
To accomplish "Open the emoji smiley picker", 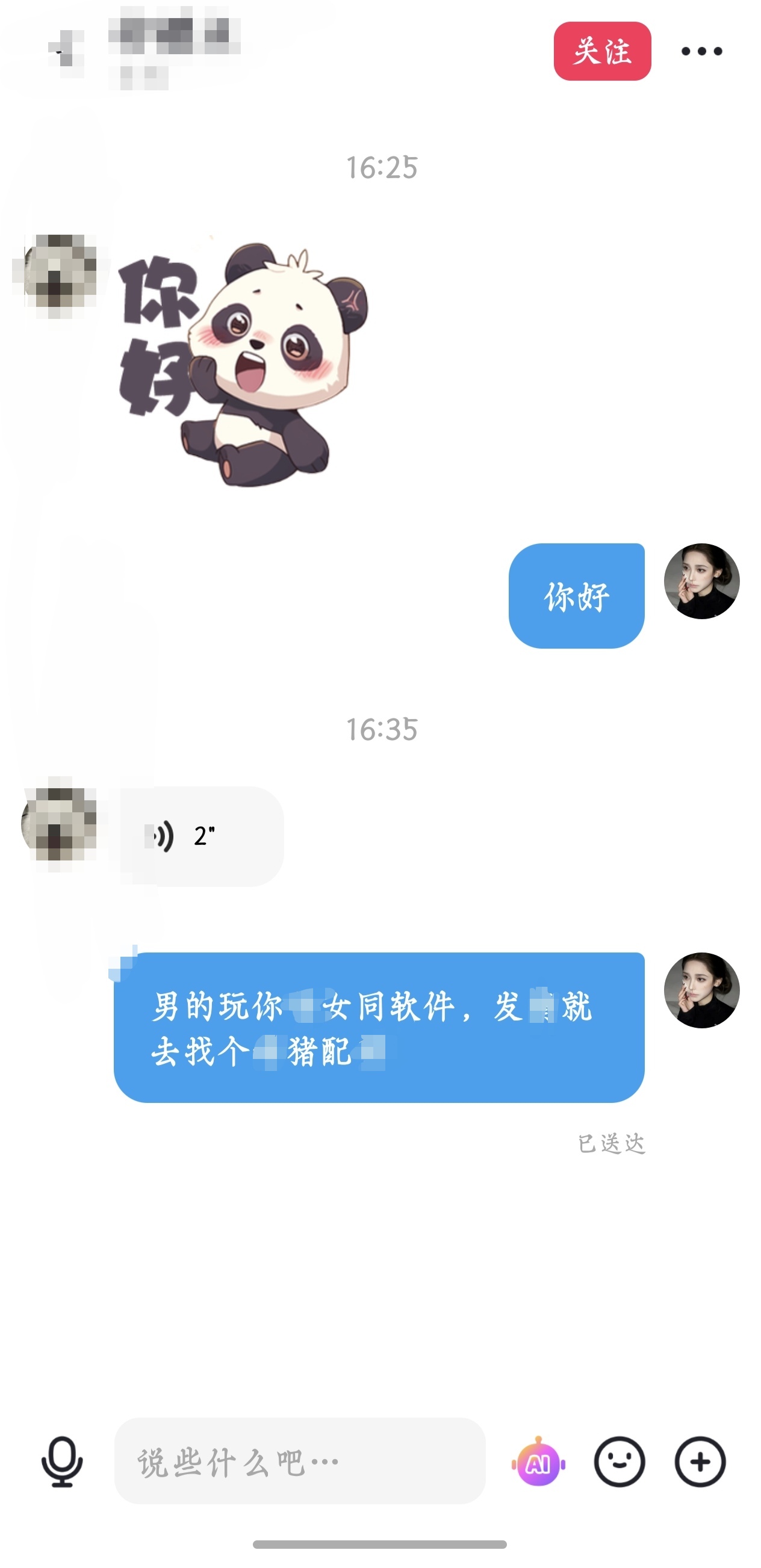I will pos(619,1462).
